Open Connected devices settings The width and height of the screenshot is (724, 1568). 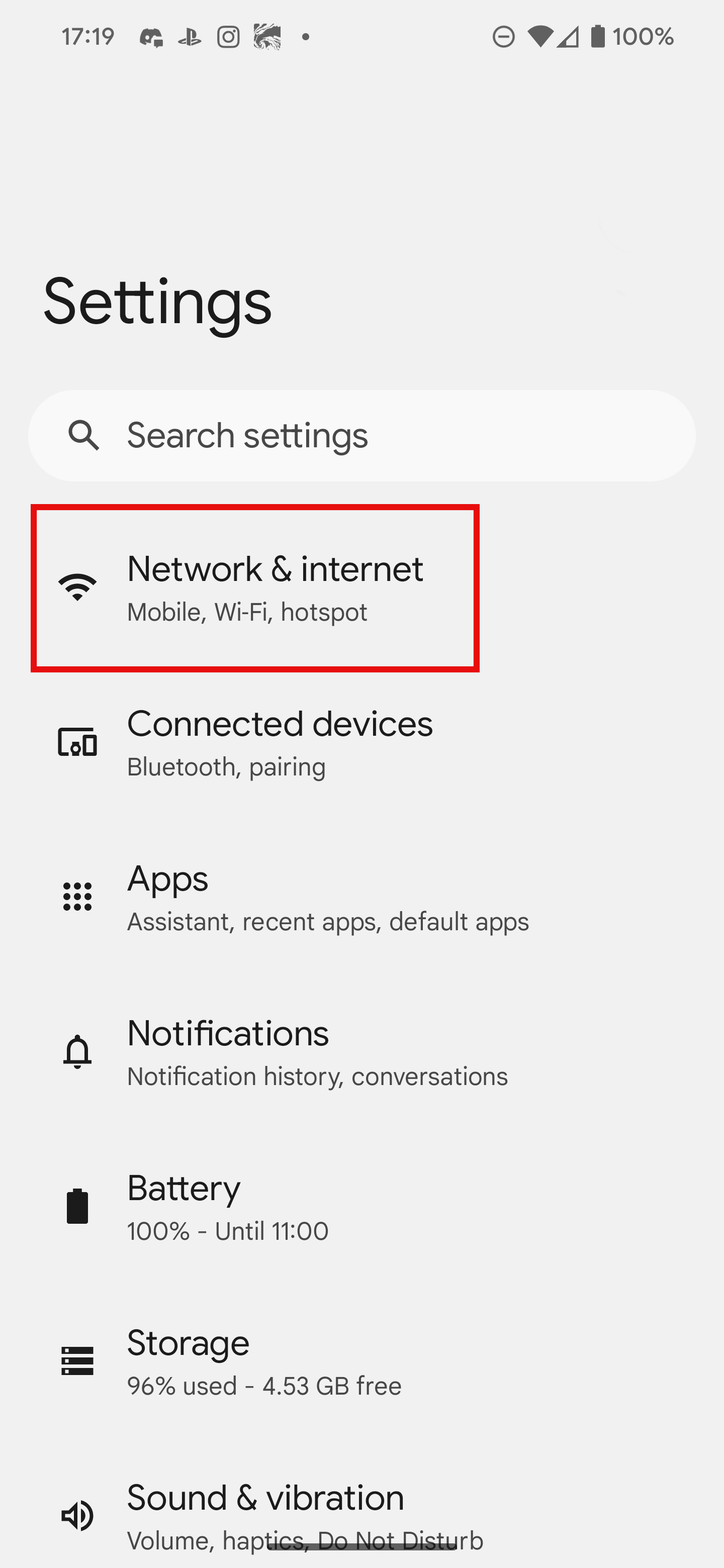point(361,743)
